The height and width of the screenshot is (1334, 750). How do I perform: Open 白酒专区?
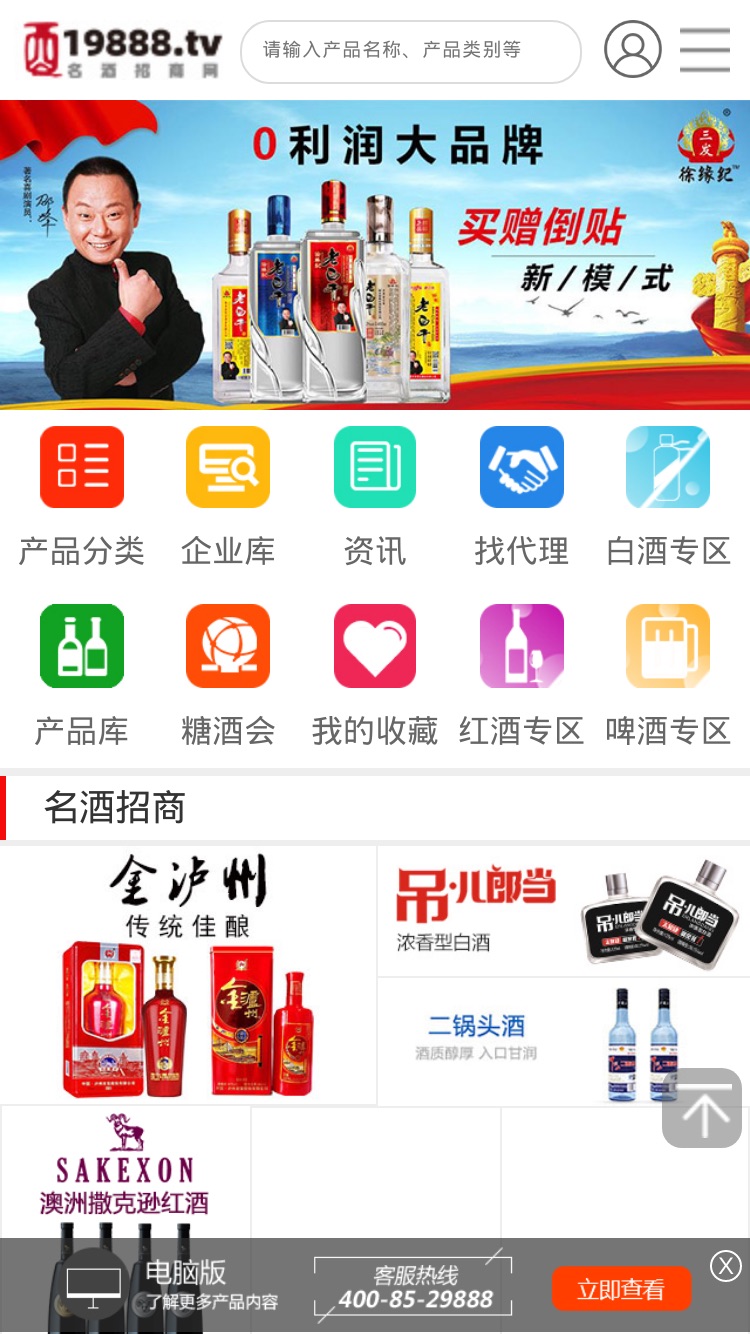pyautogui.click(x=668, y=497)
